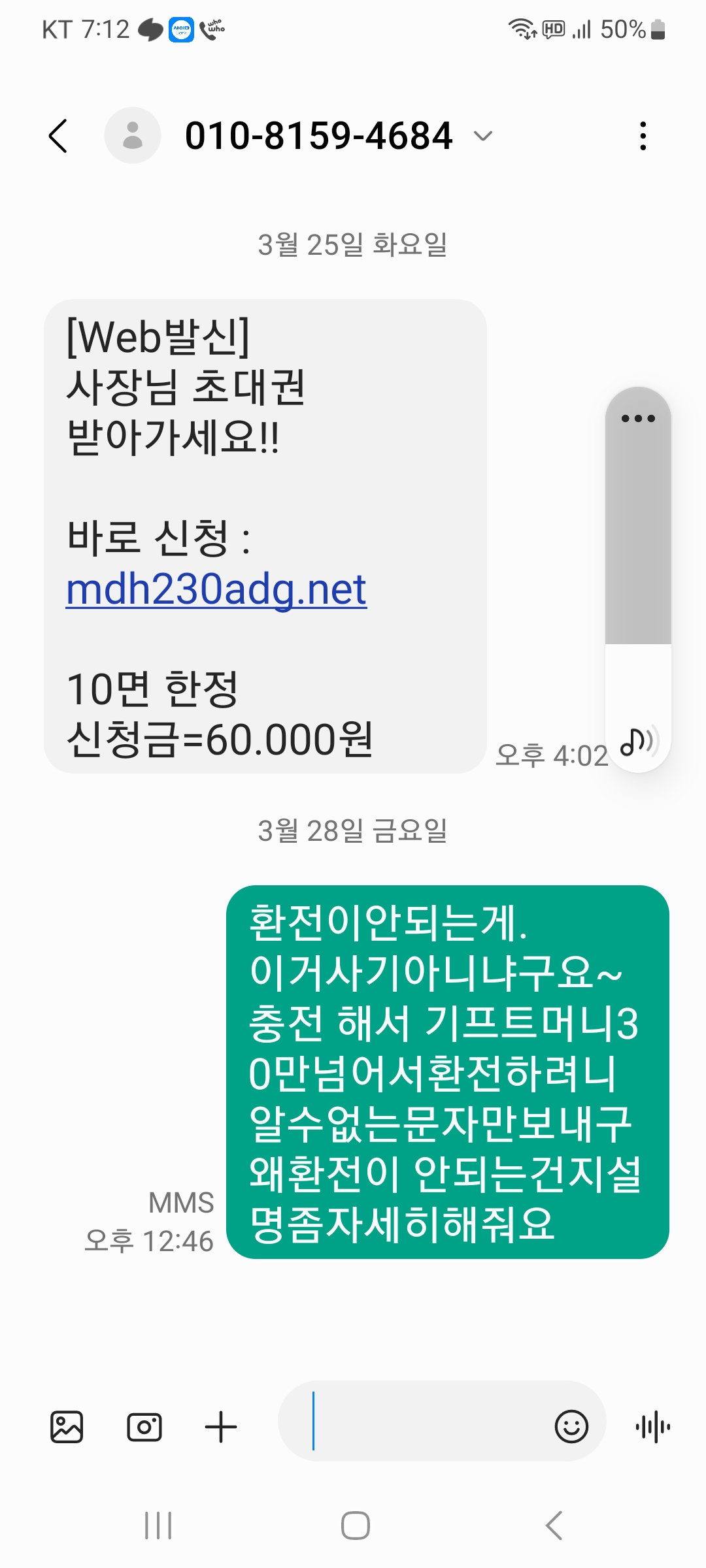Open the plus attachment options
The image size is (706, 1568).
[x=221, y=1427]
